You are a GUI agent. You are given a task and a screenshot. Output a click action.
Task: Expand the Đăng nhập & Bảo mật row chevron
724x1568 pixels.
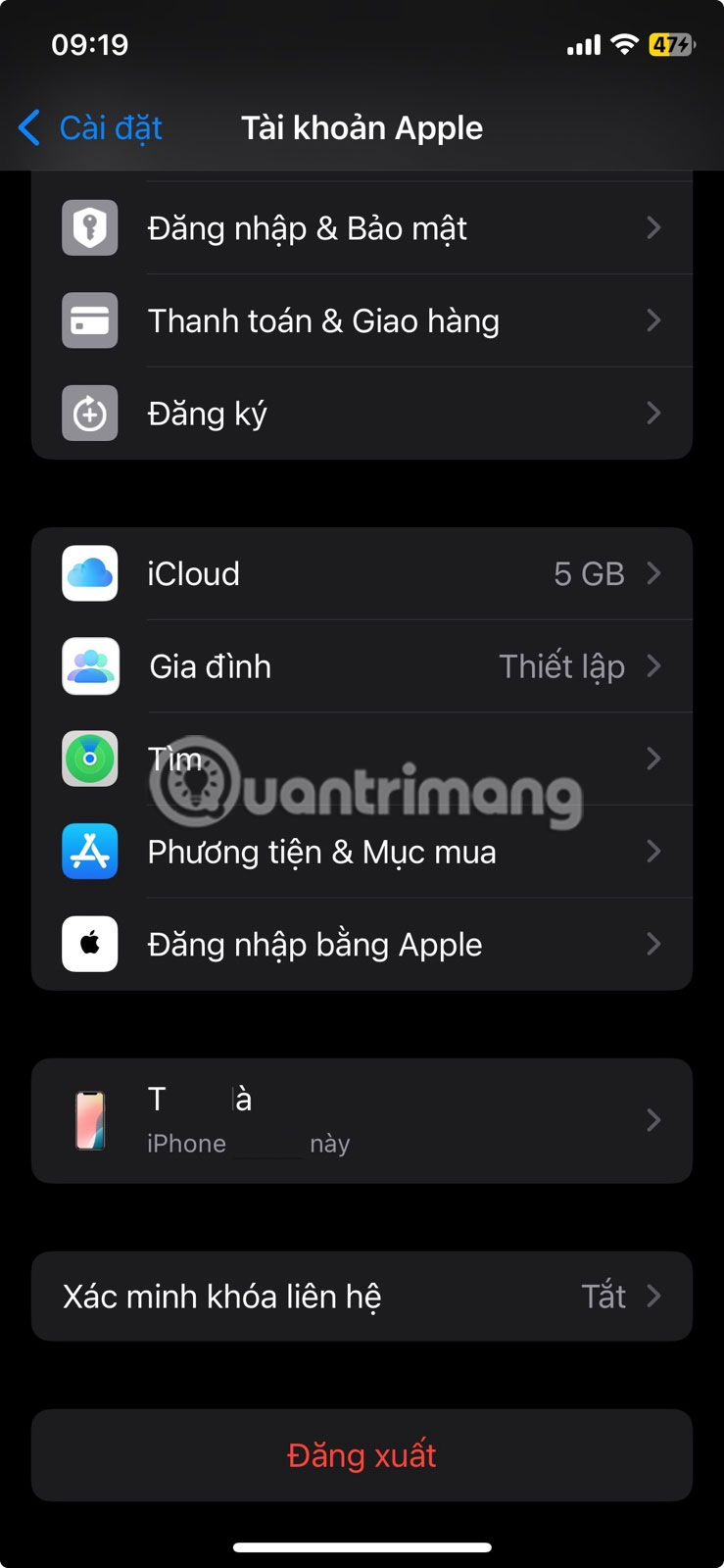click(654, 227)
